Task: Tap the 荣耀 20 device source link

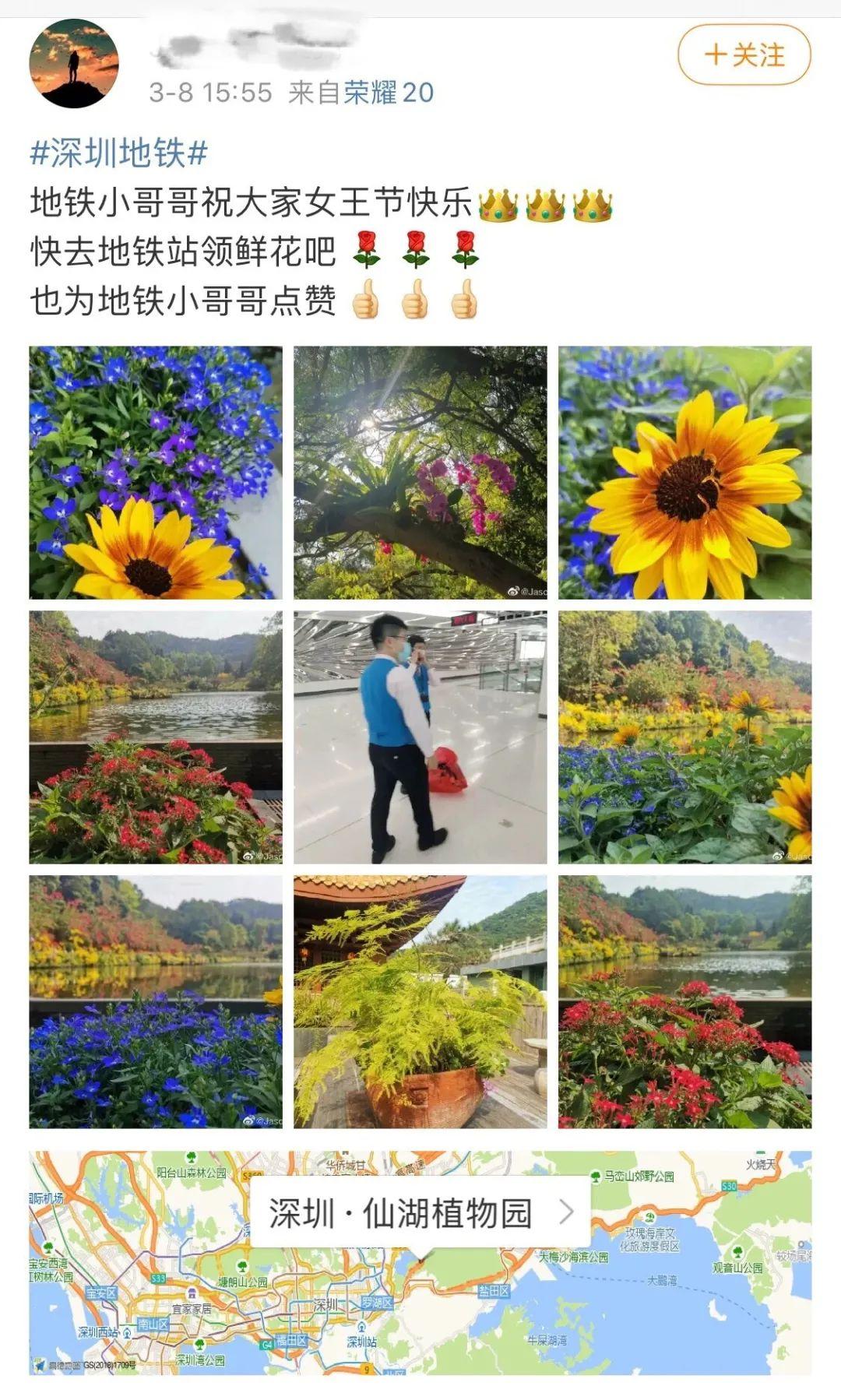Action: [x=388, y=93]
